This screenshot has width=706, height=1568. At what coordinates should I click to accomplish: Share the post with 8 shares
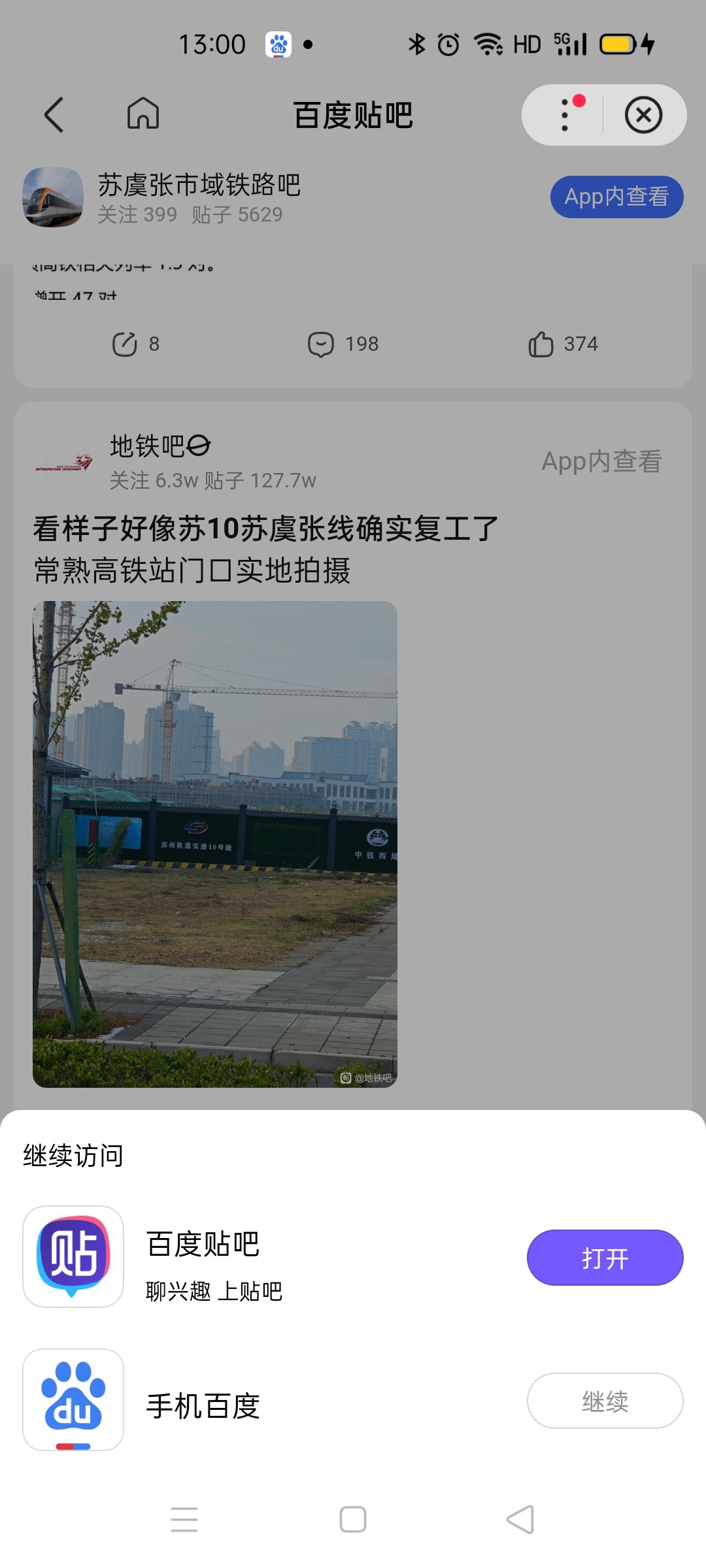click(136, 344)
